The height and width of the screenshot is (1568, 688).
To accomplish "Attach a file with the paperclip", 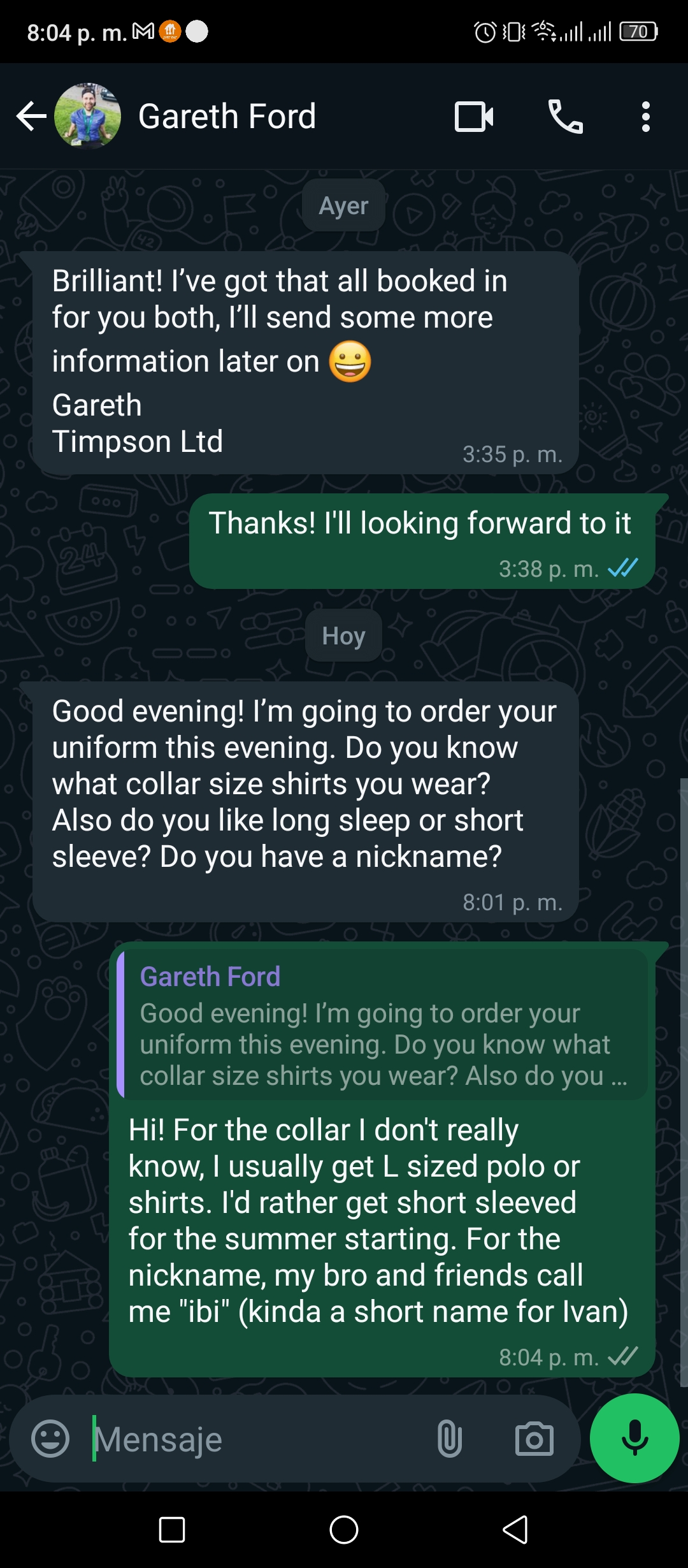I will point(450,1439).
